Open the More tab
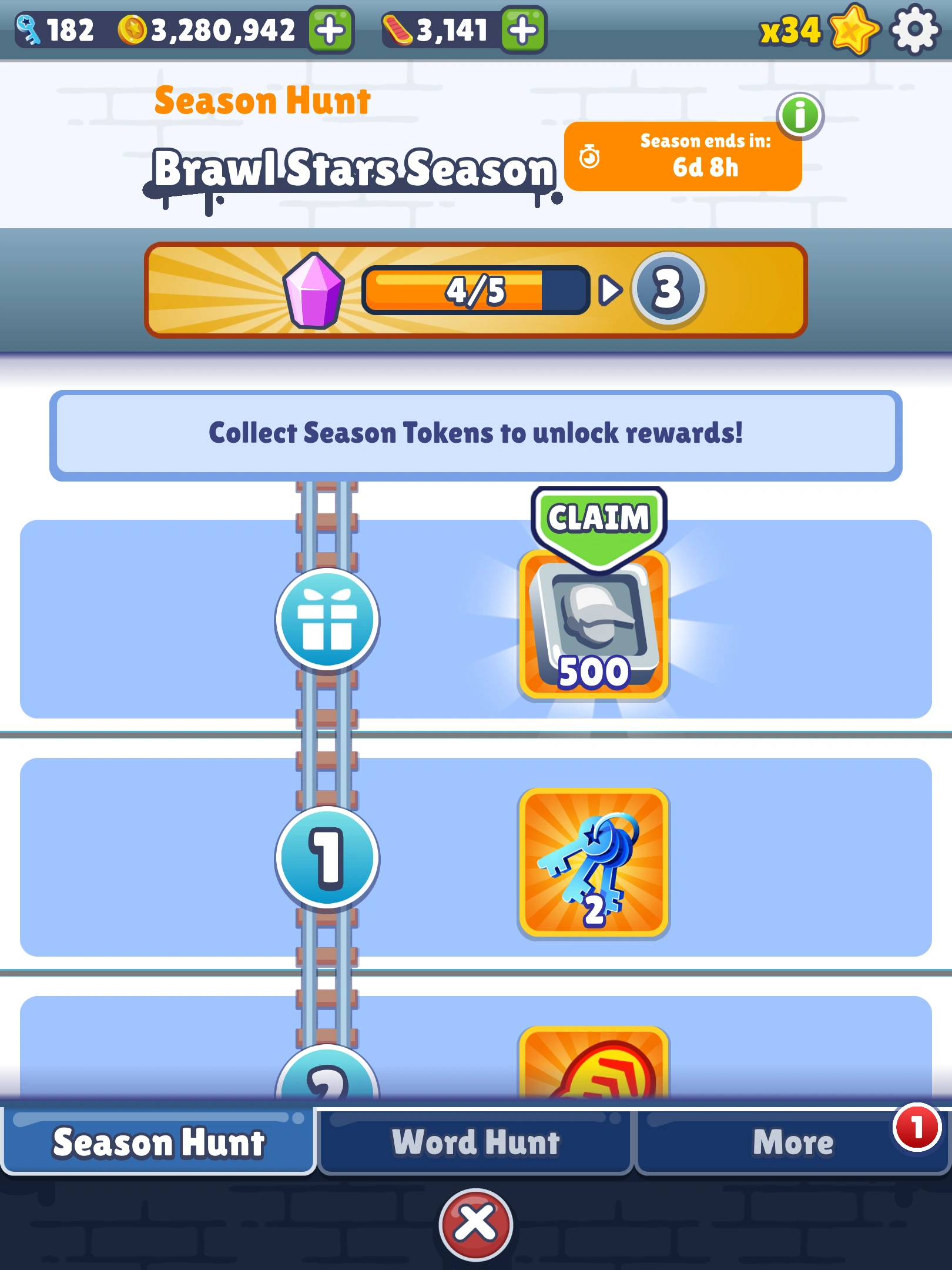This screenshot has height=1270, width=952. pyautogui.click(x=792, y=1142)
